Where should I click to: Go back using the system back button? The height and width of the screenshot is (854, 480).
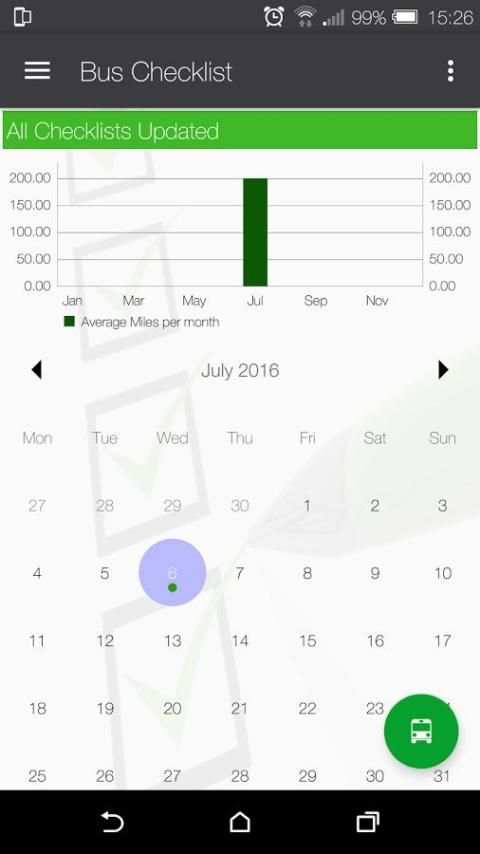pyautogui.click(x=112, y=821)
